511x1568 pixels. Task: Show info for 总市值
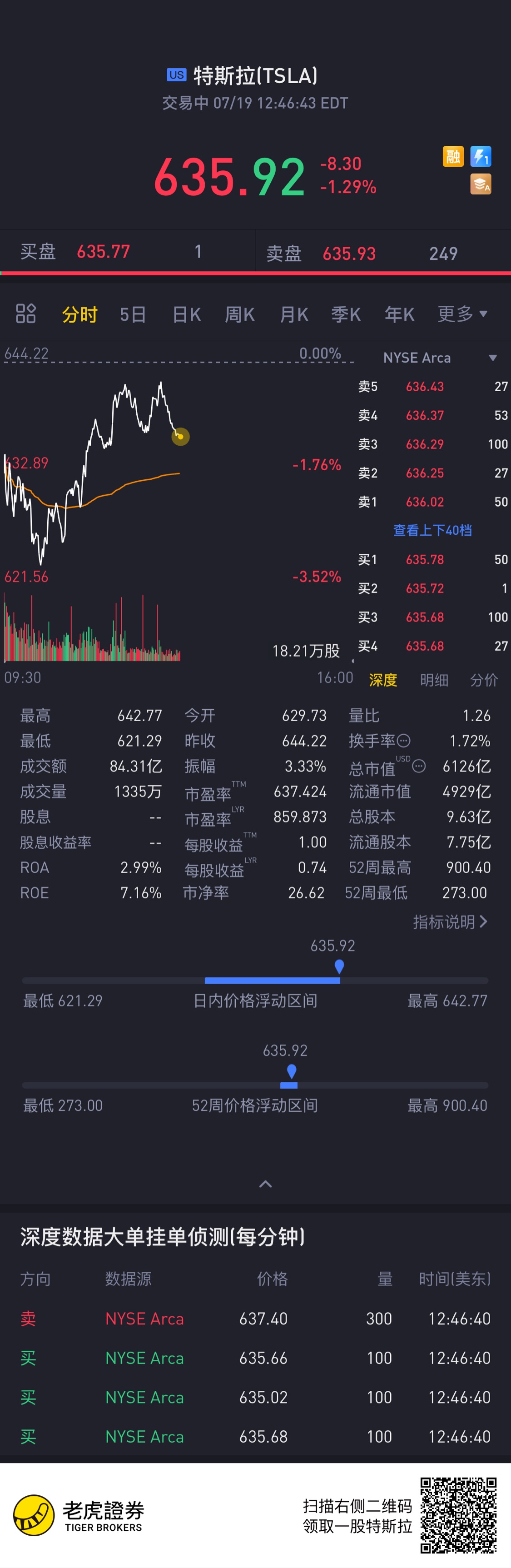[x=418, y=766]
